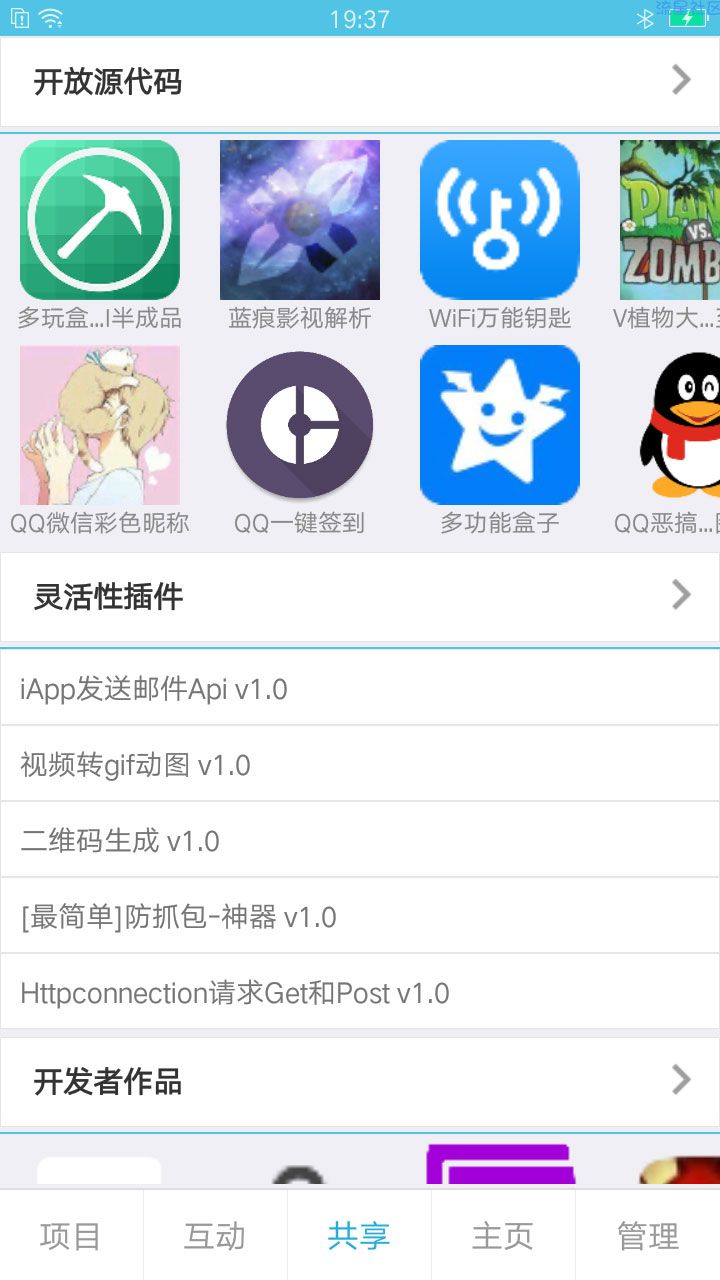The height and width of the screenshot is (1280, 720).
Task: Open Httpconnection请求Get和Post v1.0 plugin
Action: pyautogui.click(x=360, y=993)
